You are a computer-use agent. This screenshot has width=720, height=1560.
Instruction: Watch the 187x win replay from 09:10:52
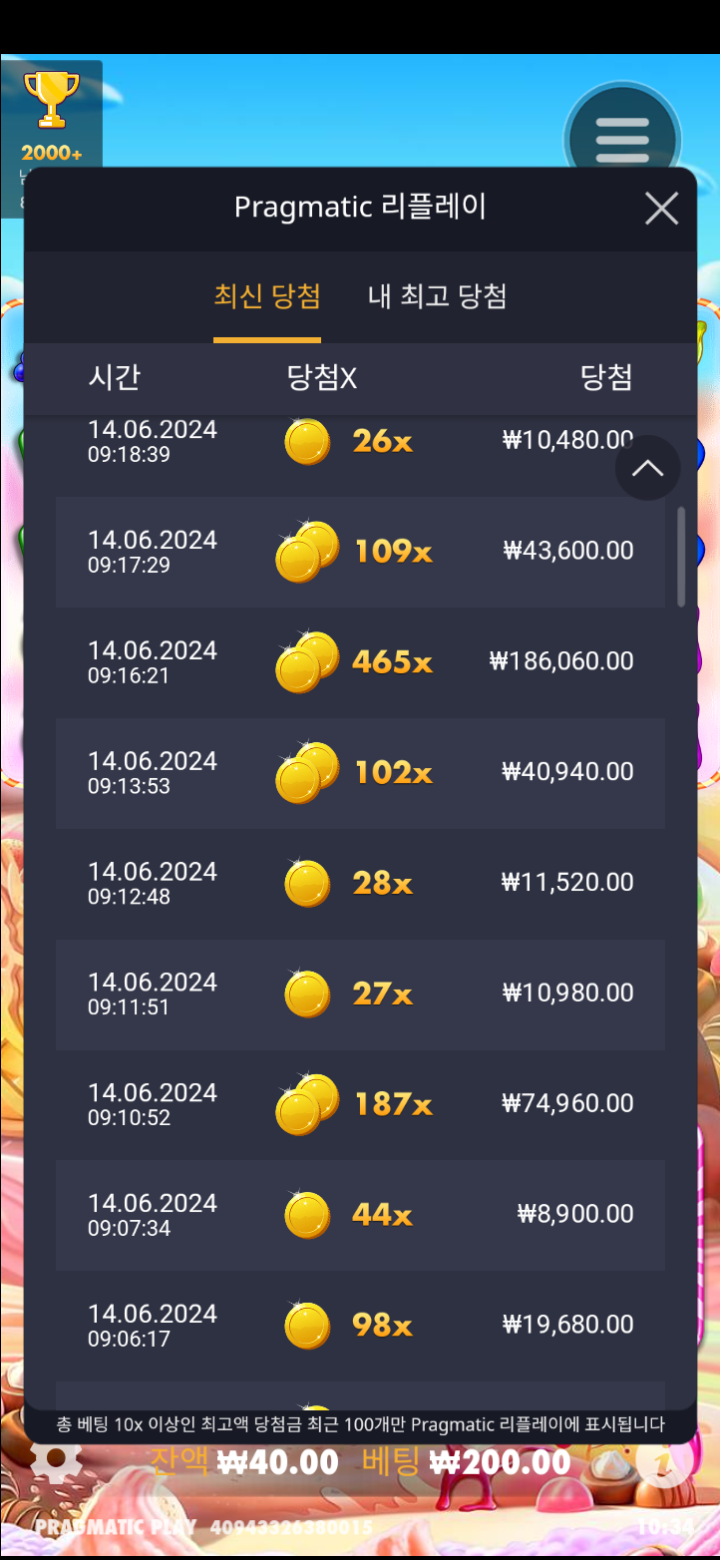[x=360, y=1105]
